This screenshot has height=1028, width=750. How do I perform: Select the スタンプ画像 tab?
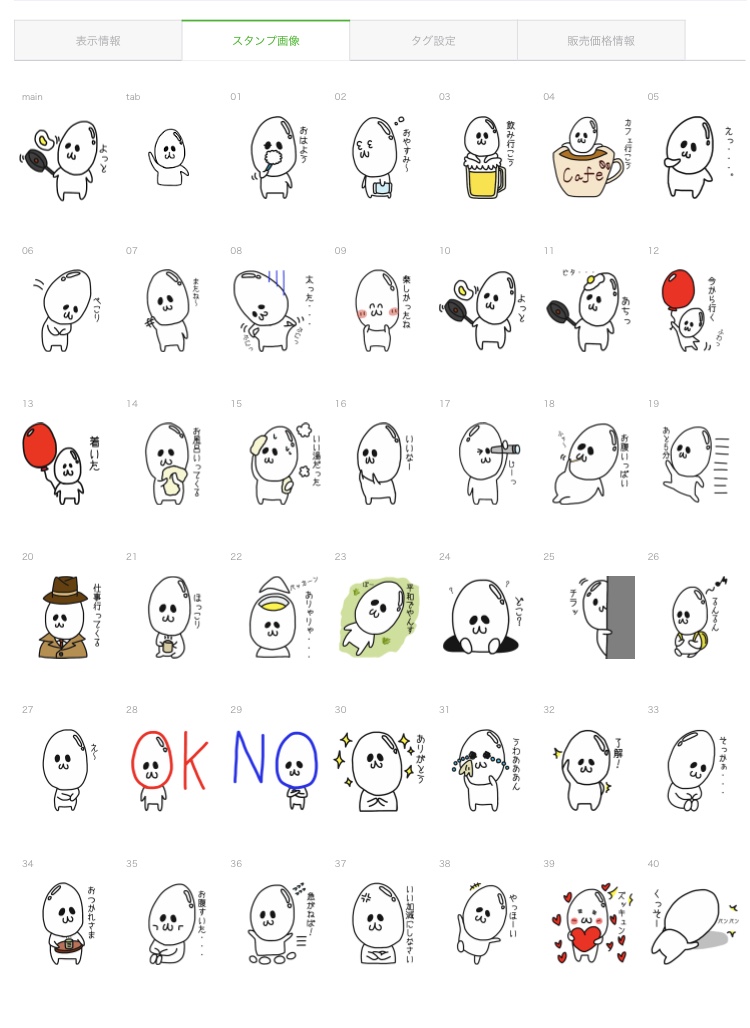(x=266, y=41)
